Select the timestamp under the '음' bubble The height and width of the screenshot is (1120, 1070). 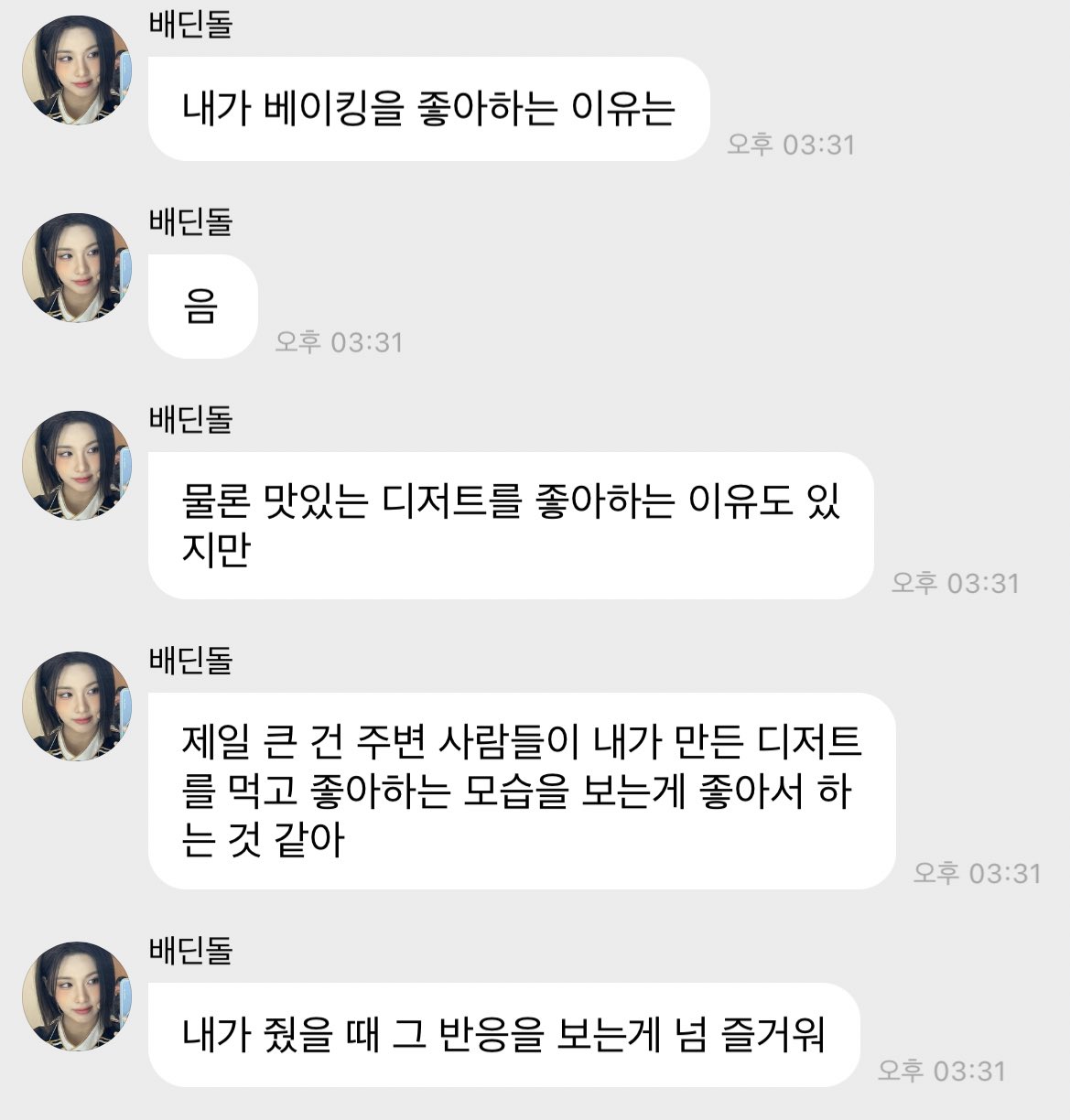(x=338, y=340)
